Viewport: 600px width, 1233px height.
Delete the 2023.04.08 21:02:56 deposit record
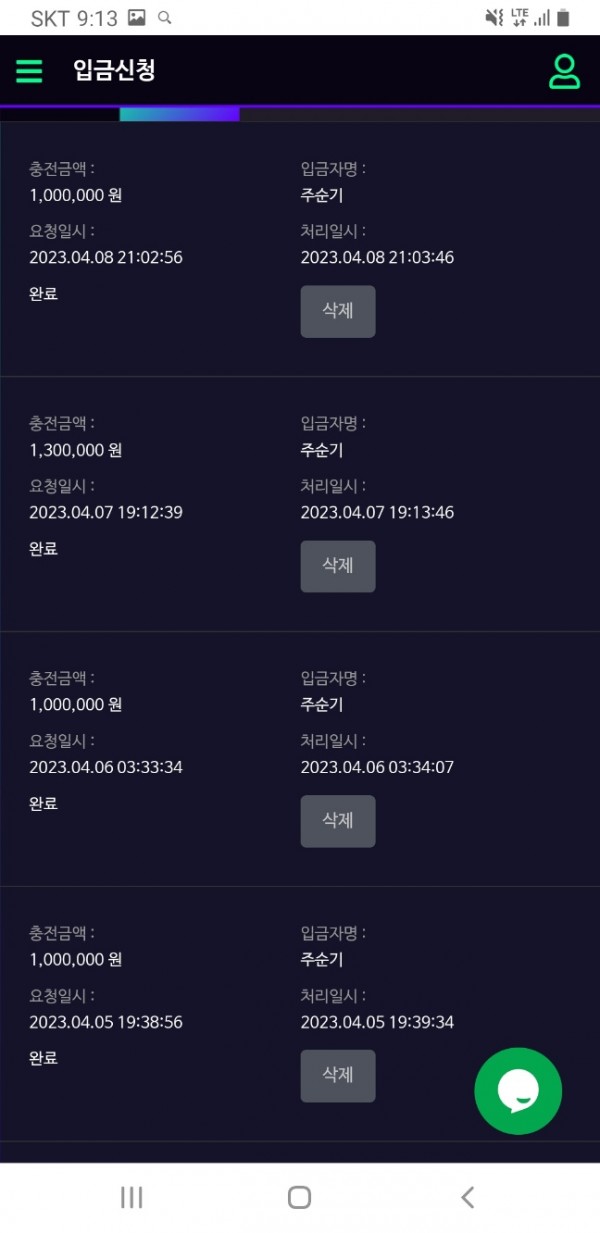(x=338, y=311)
